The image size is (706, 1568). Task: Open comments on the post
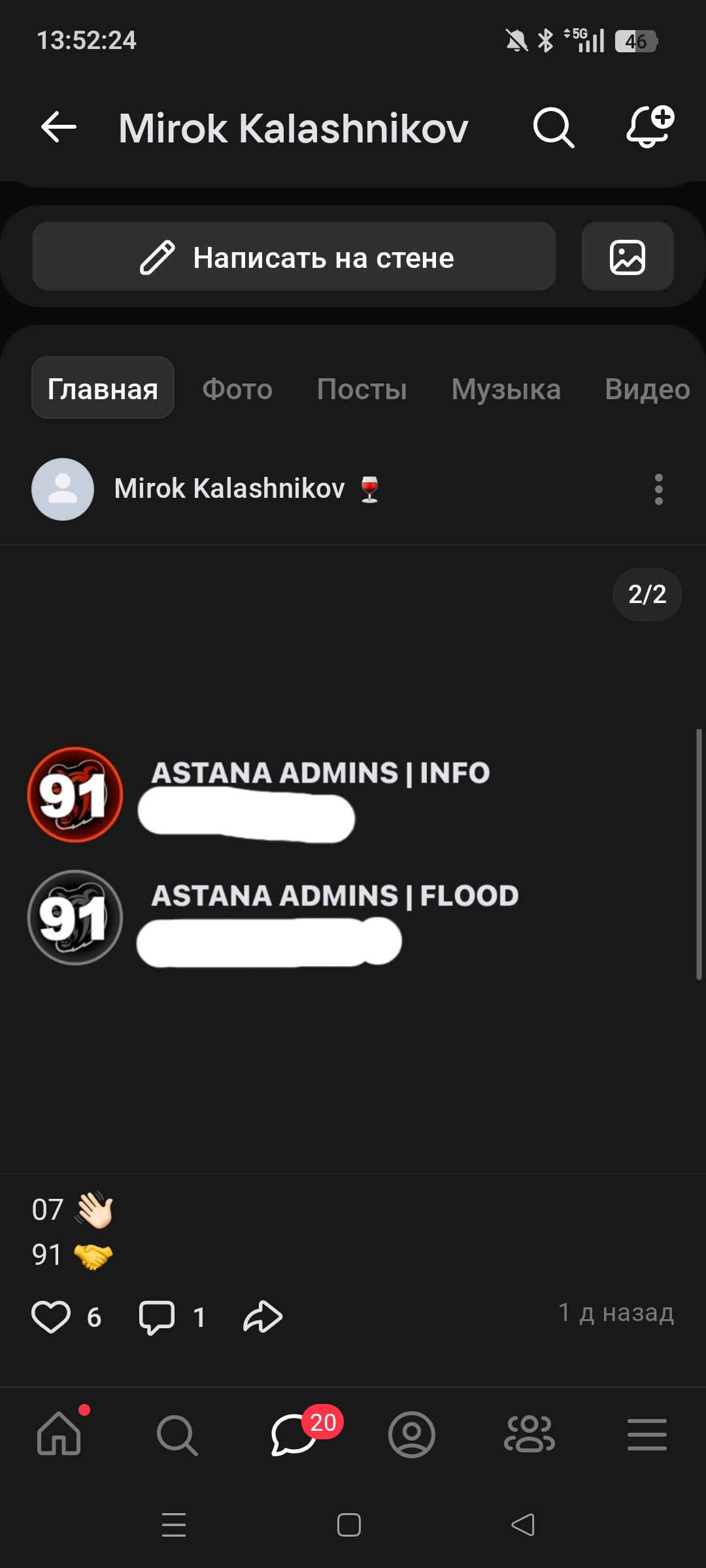(x=157, y=1317)
